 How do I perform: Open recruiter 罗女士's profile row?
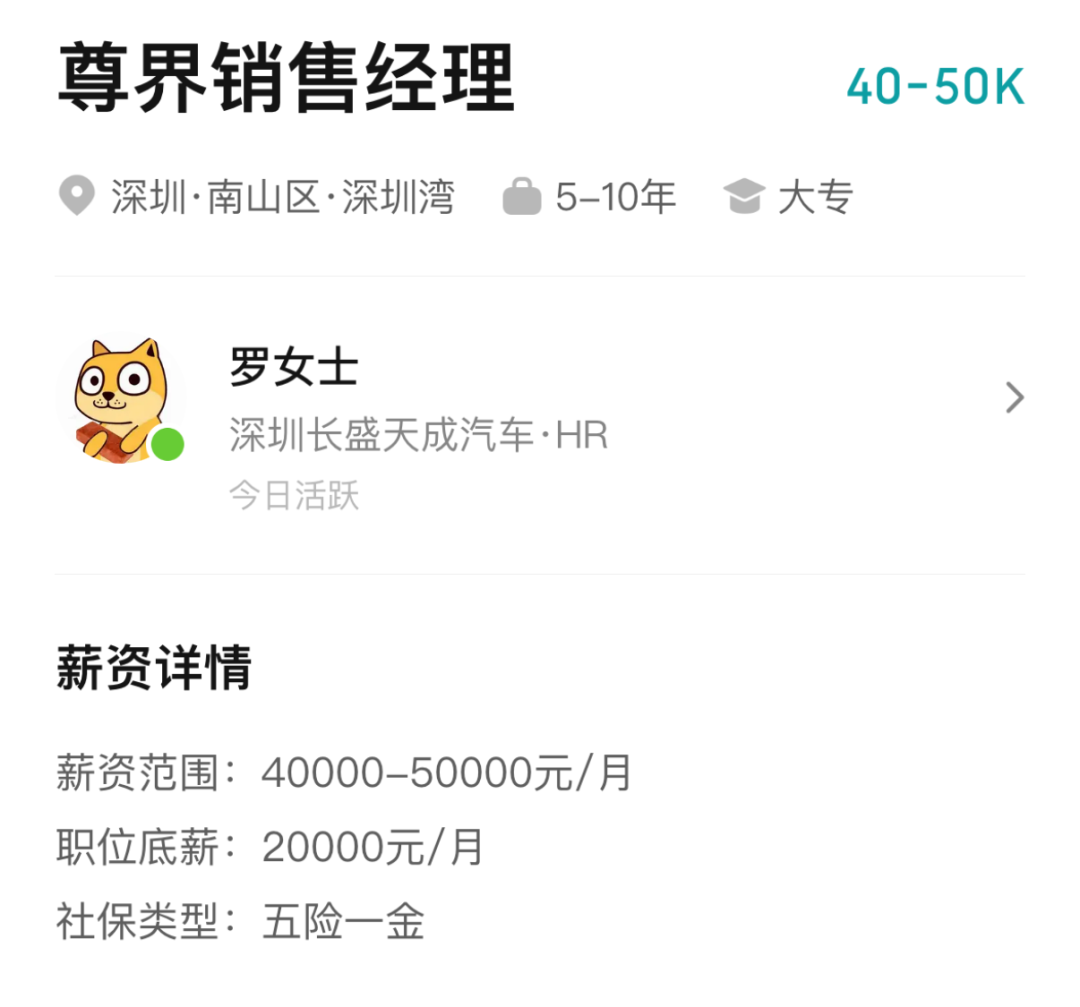pyautogui.click(x=540, y=422)
